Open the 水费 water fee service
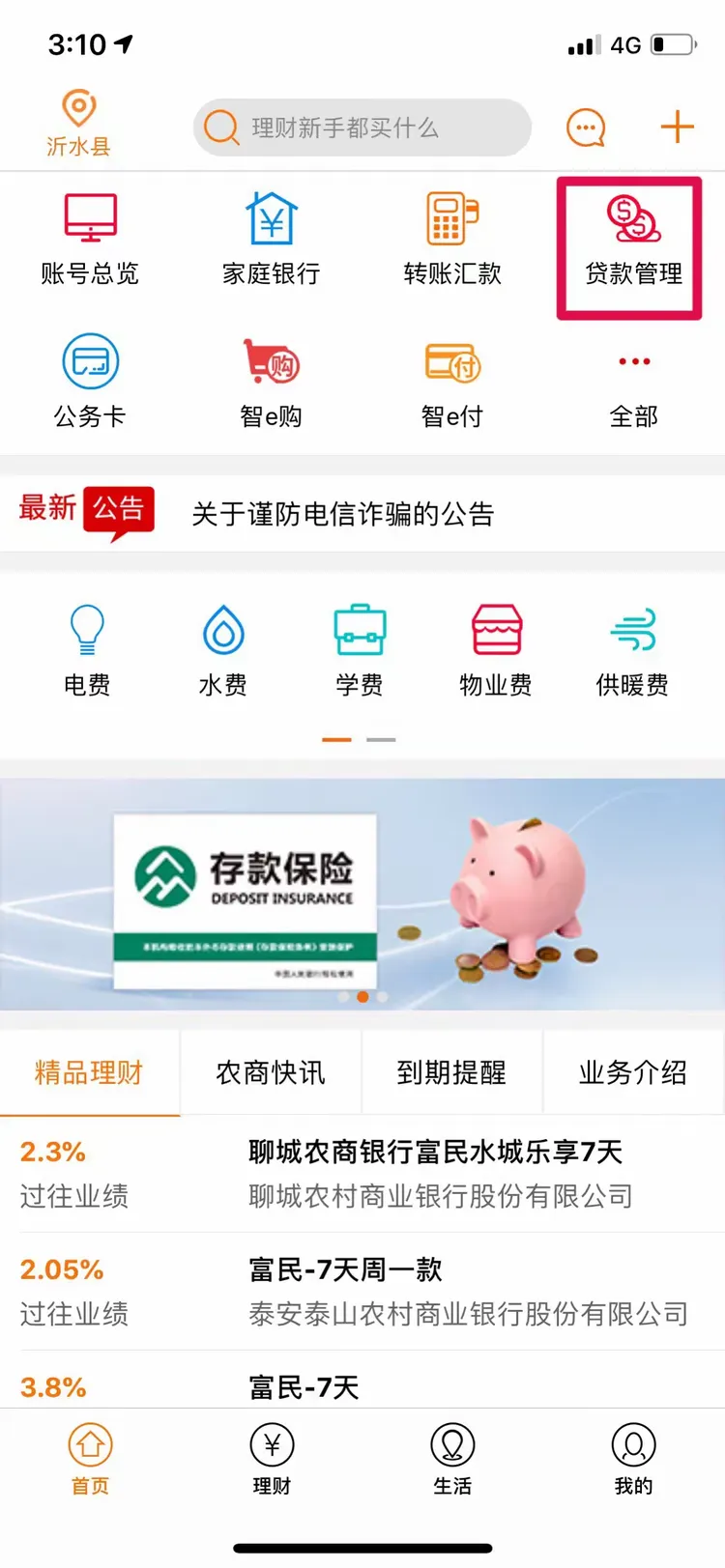Image resolution: width=725 pixels, height=1568 pixels. click(x=222, y=647)
